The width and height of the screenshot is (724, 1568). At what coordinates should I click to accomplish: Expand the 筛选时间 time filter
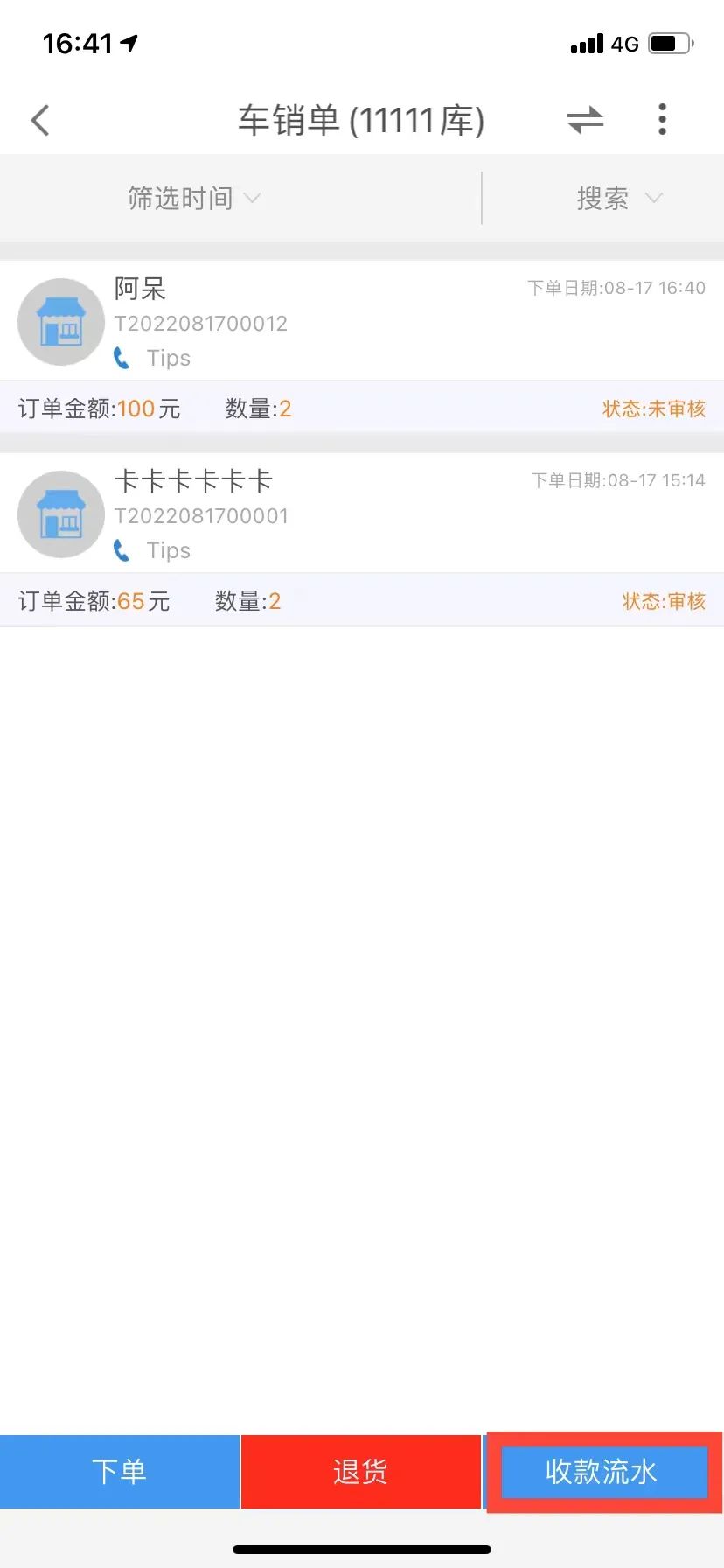click(x=193, y=199)
